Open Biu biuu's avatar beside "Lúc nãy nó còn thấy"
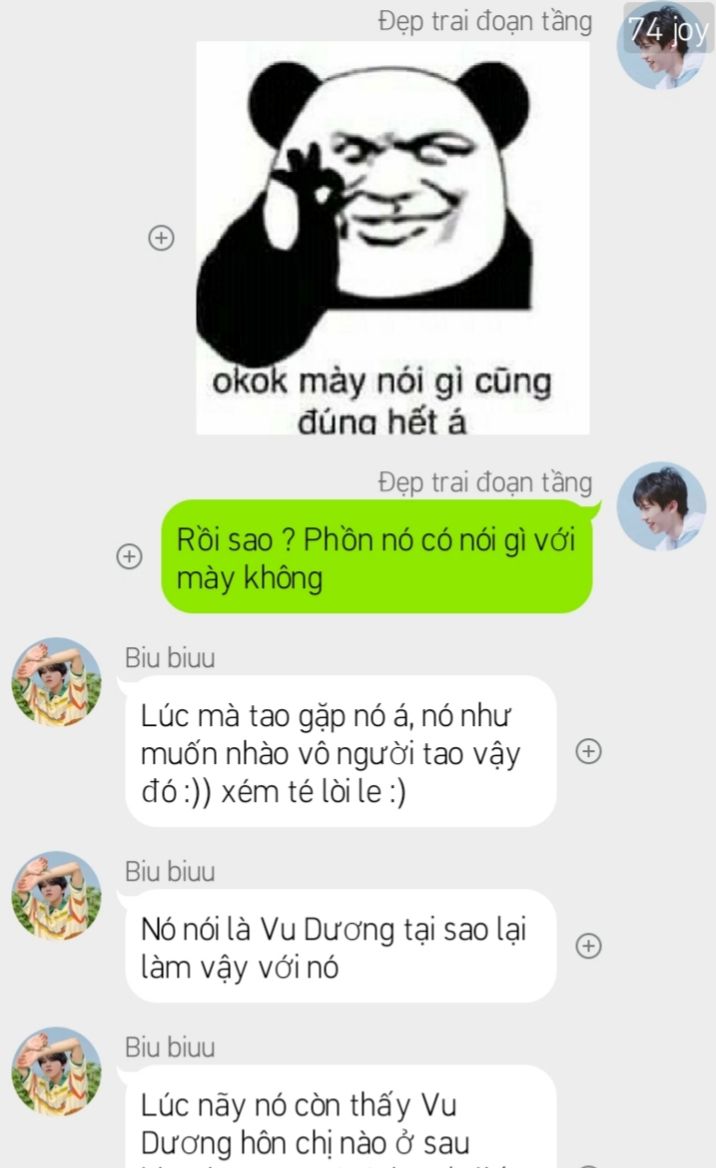 pyautogui.click(x=57, y=1072)
